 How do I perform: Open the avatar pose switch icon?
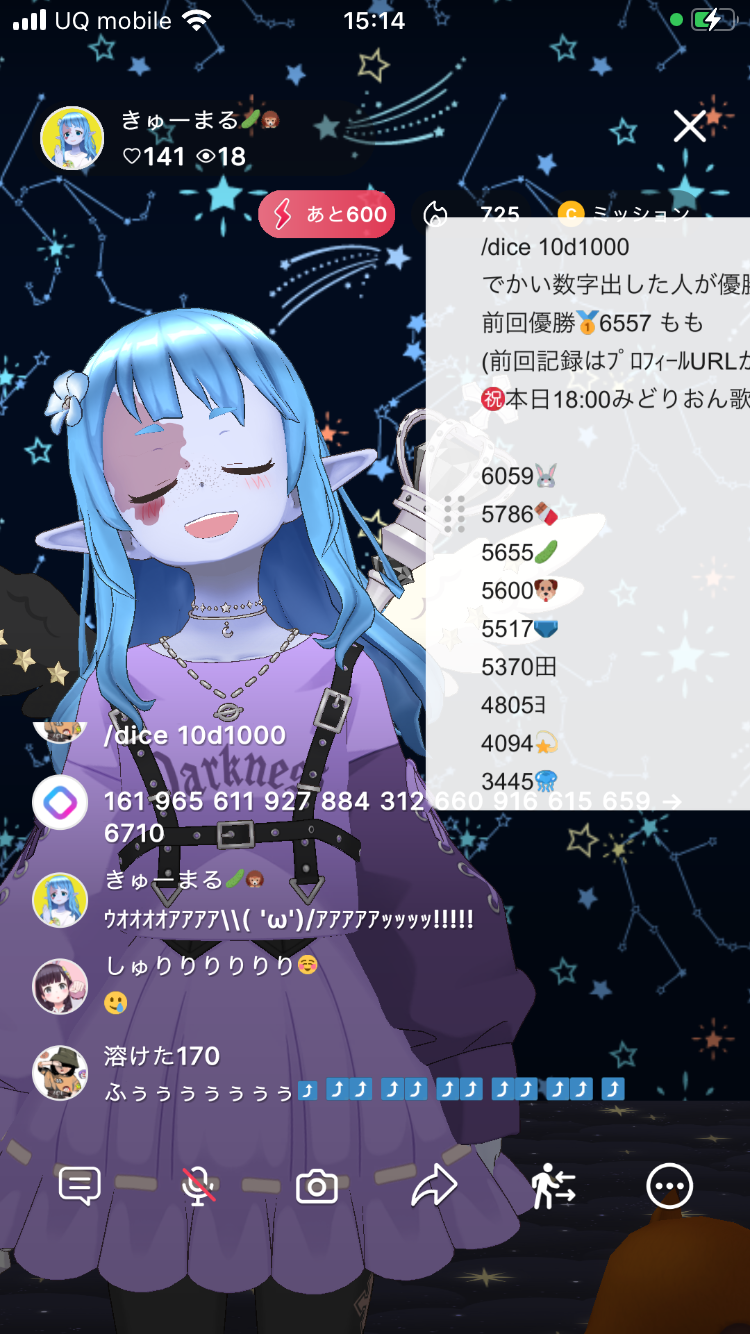[x=552, y=1186]
